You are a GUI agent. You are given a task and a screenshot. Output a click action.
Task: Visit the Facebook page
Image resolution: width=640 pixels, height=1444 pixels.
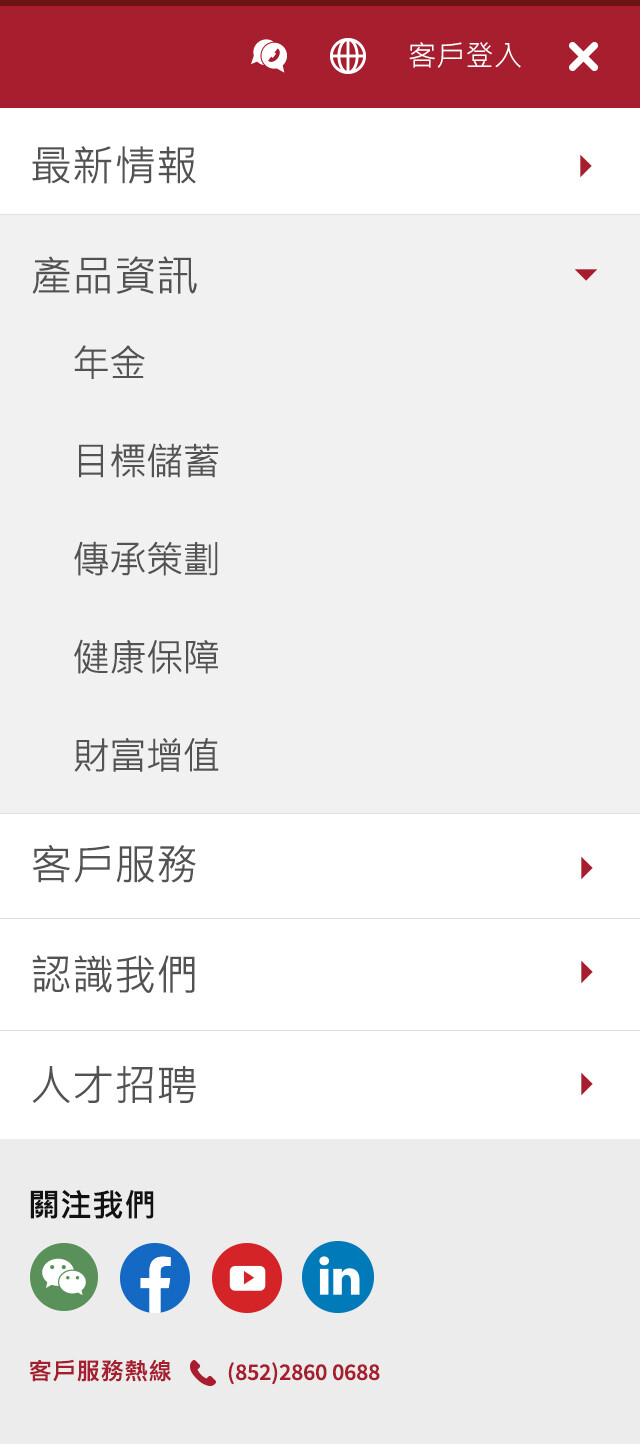[155, 1277]
